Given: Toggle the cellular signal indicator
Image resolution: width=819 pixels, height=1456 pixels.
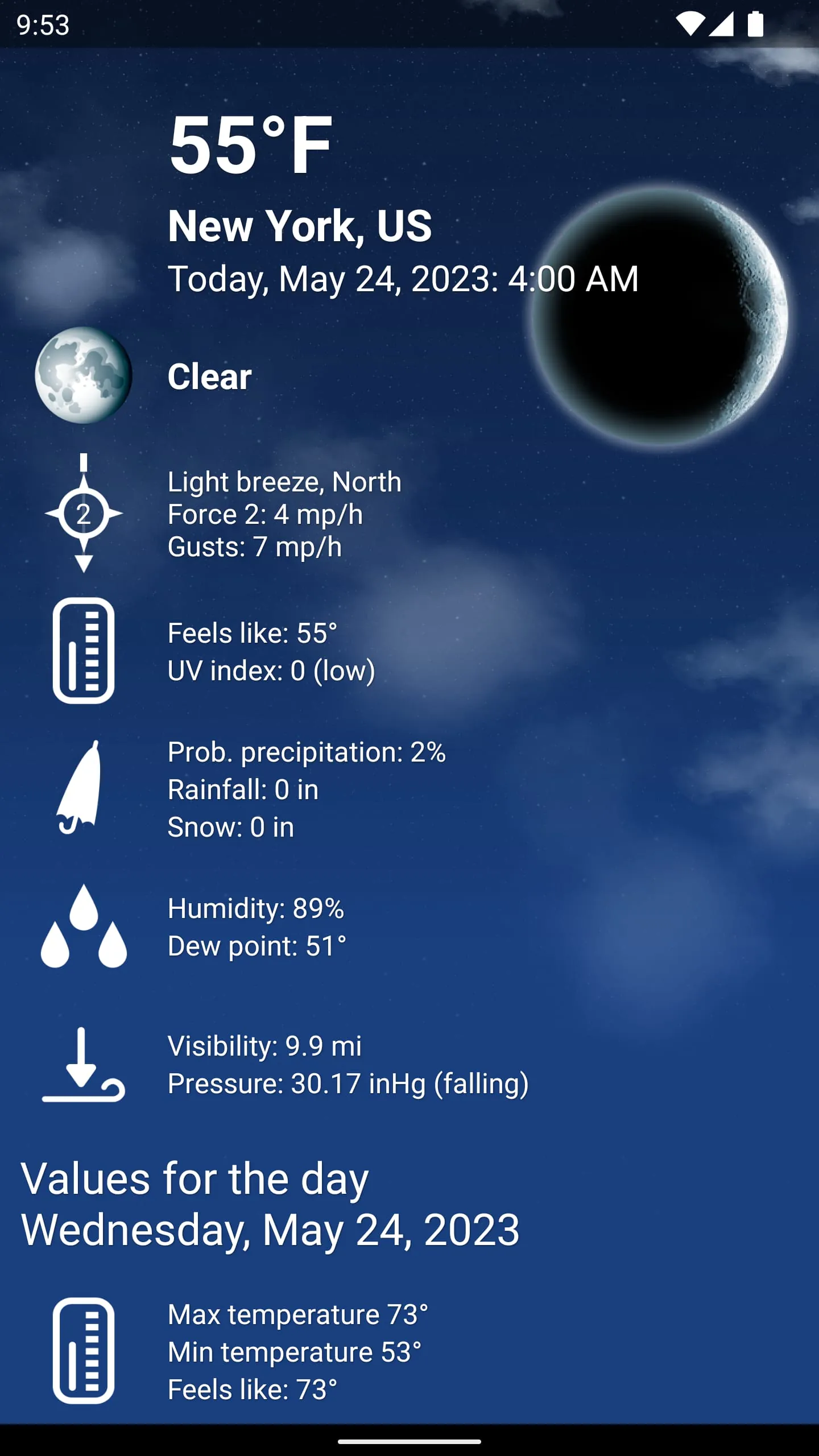Looking at the screenshot, I should (x=721, y=24).
